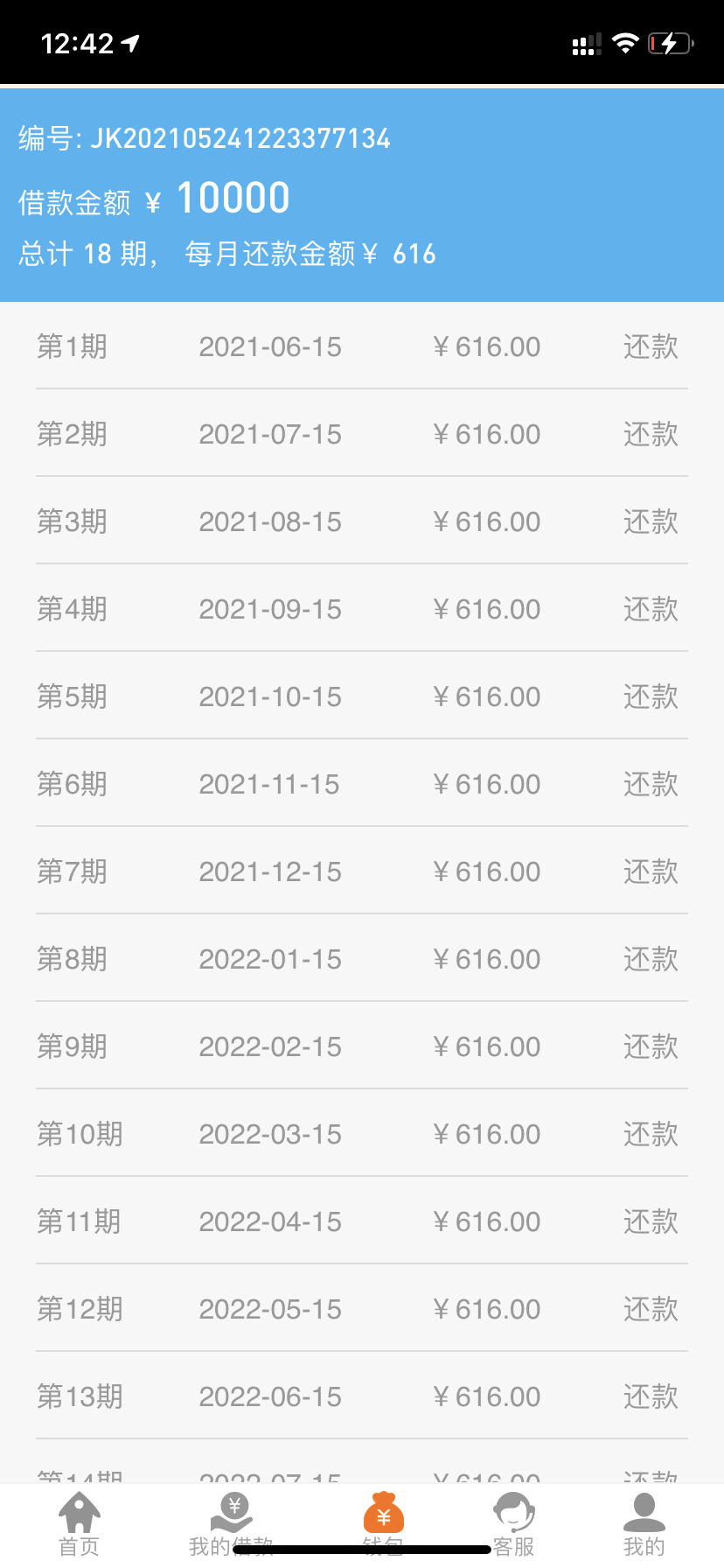This screenshot has height=1568, width=724.
Task: Repay installment 第4期 dated 2021-09-15
Action: click(x=651, y=609)
